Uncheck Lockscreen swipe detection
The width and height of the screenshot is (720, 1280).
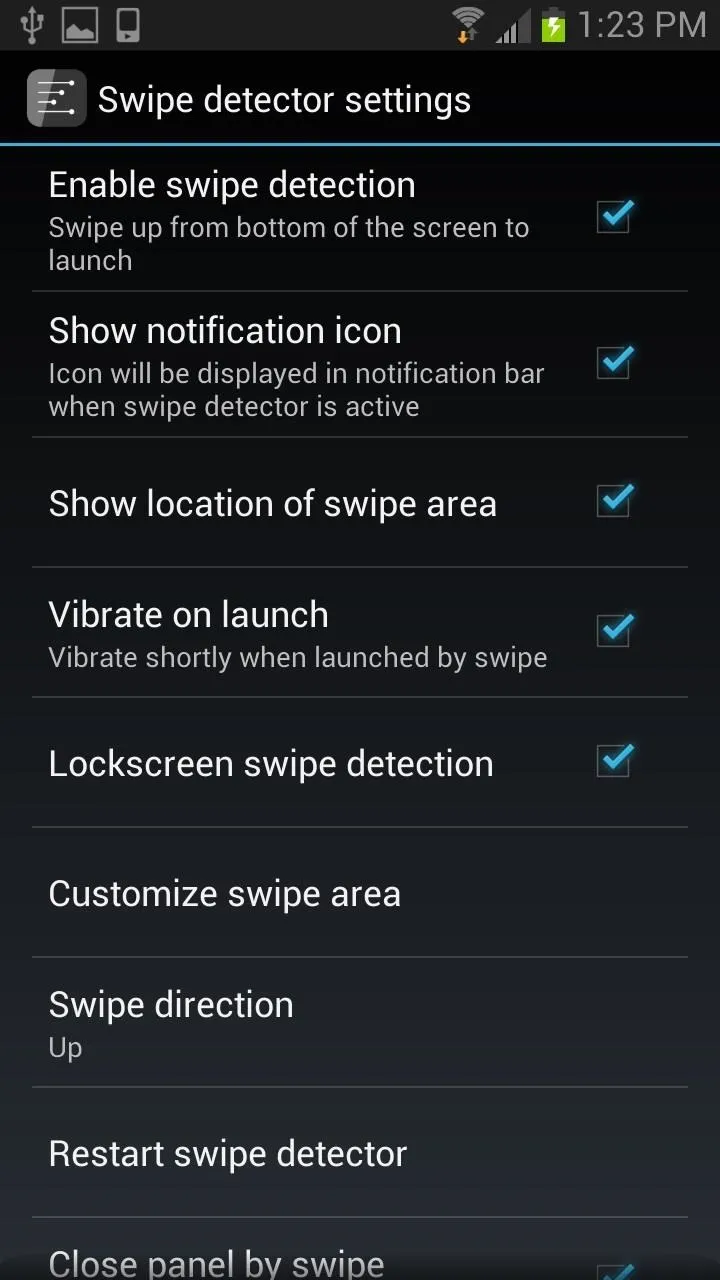tap(614, 760)
